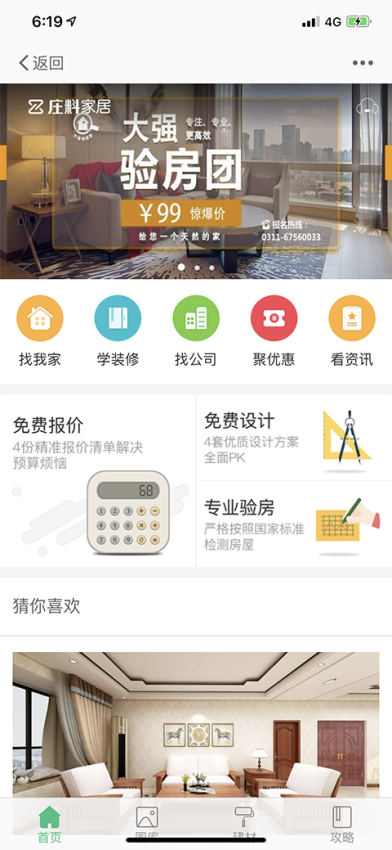Open 聚优惠 deals shortcut

tap(274, 331)
